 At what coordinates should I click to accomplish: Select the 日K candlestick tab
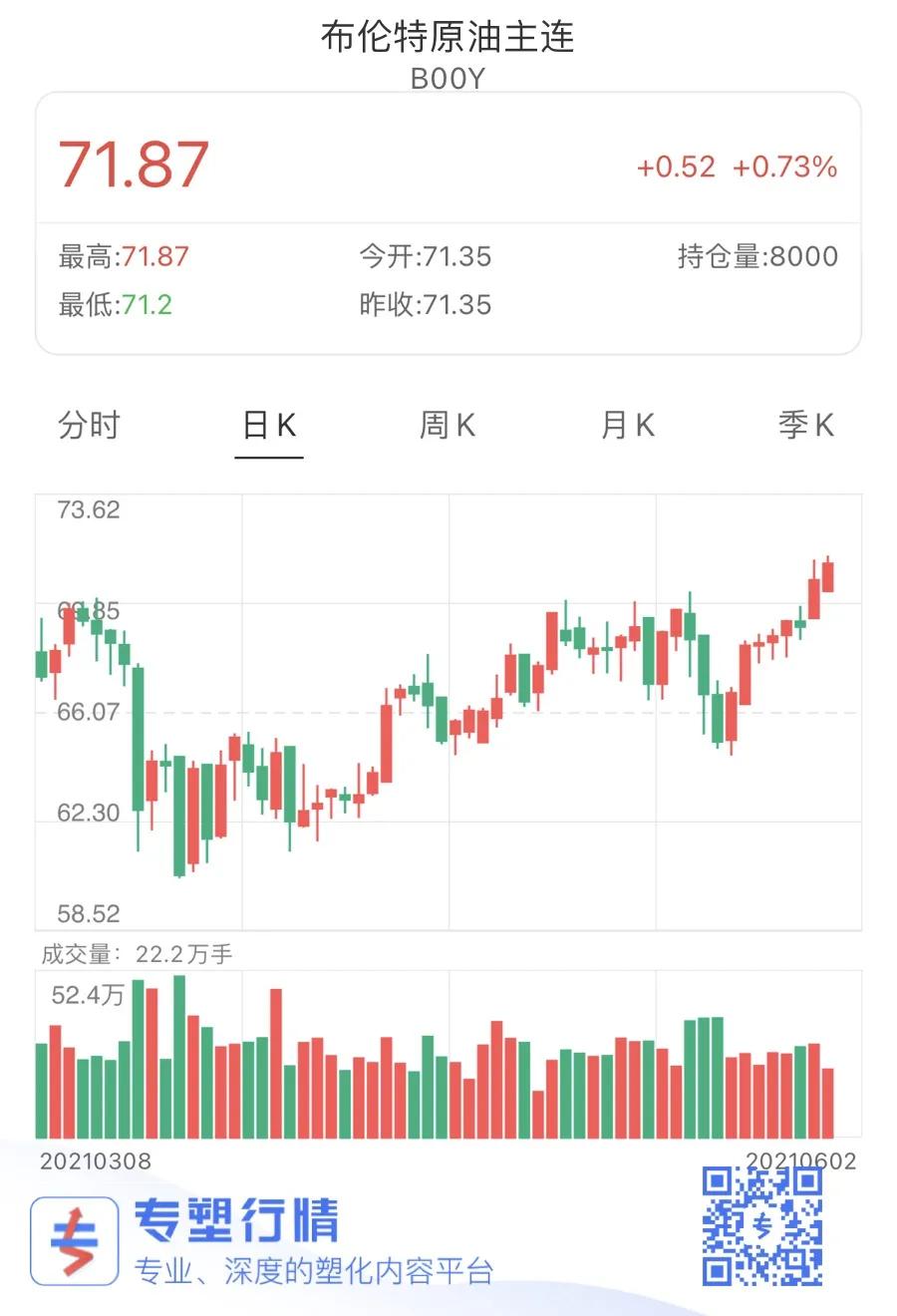coord(268,426)
